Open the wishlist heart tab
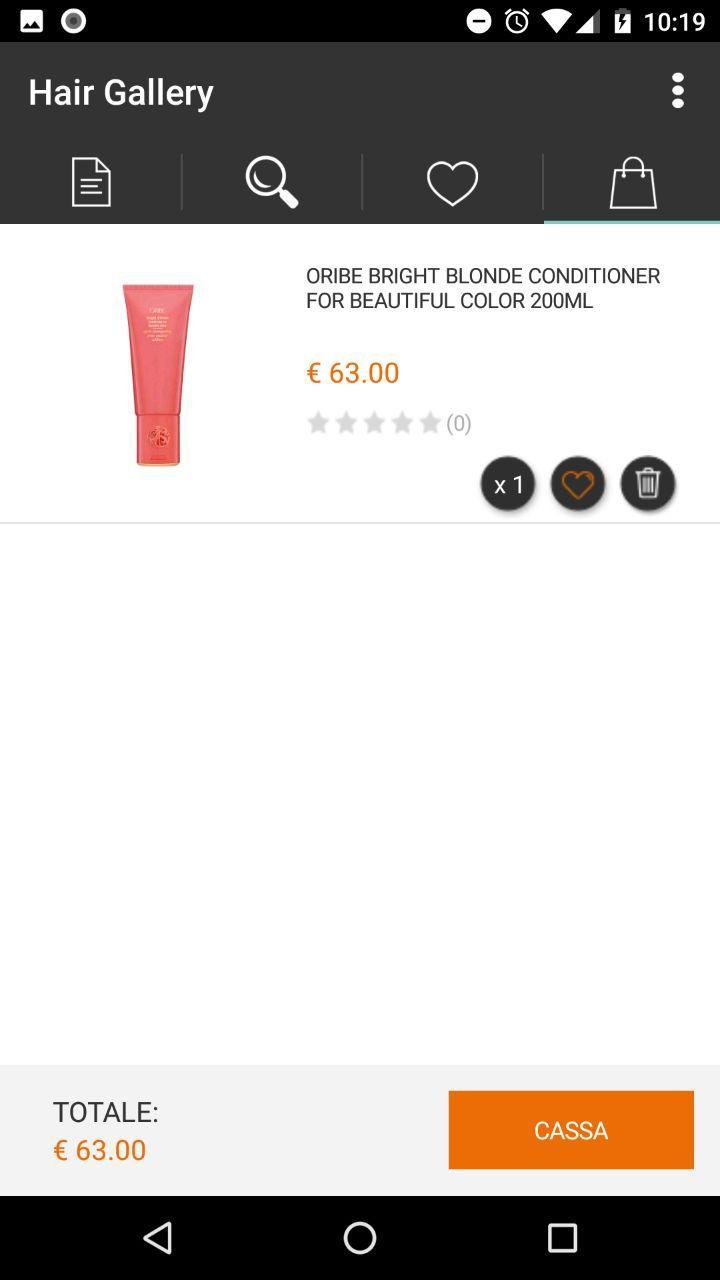 (x=452, y=184)
